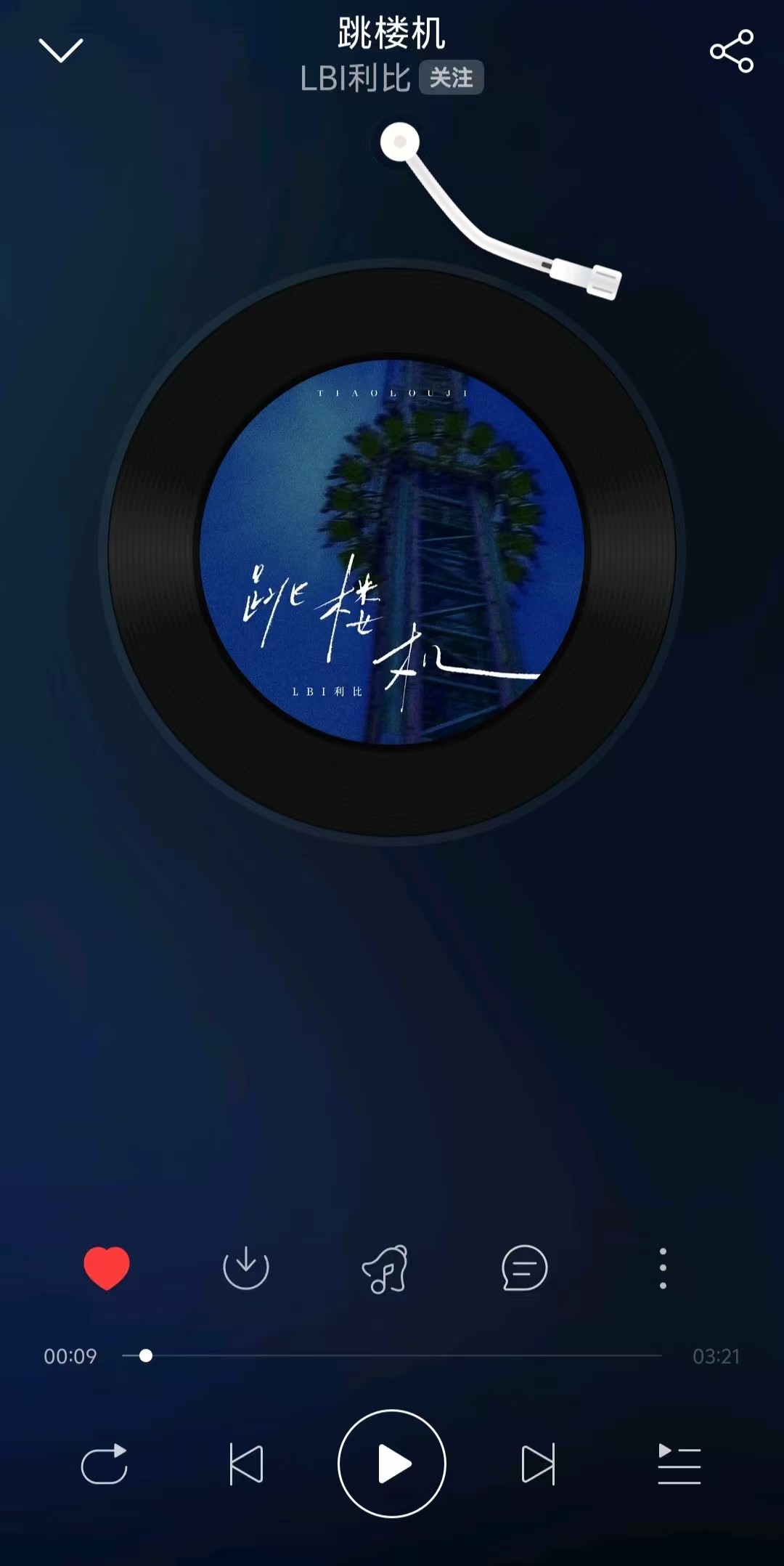Play the song 跳楼机
The width and height of the screenshot is (784, 1566).
click(392, 1464)
